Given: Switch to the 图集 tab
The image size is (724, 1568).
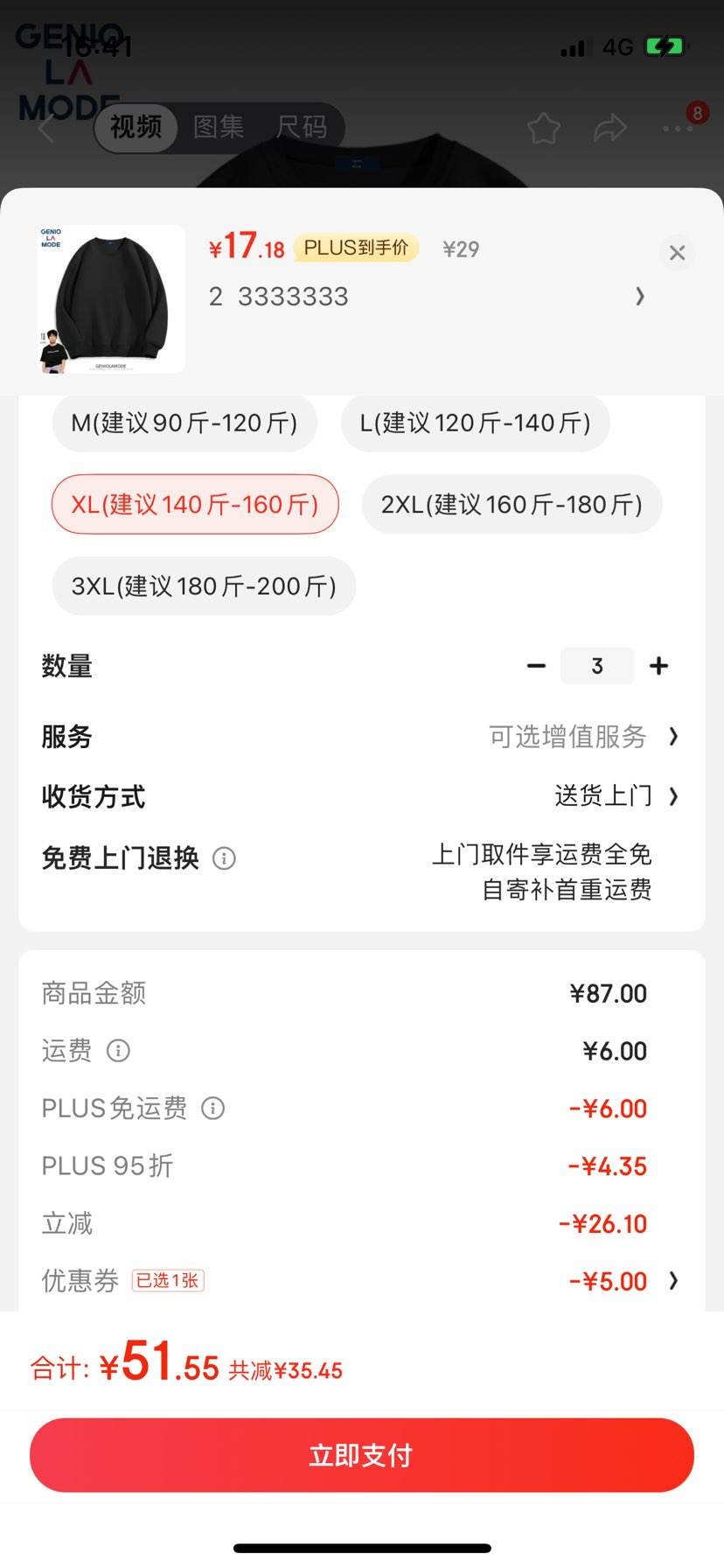Looking at the screenshot, I should coord(219,127).
